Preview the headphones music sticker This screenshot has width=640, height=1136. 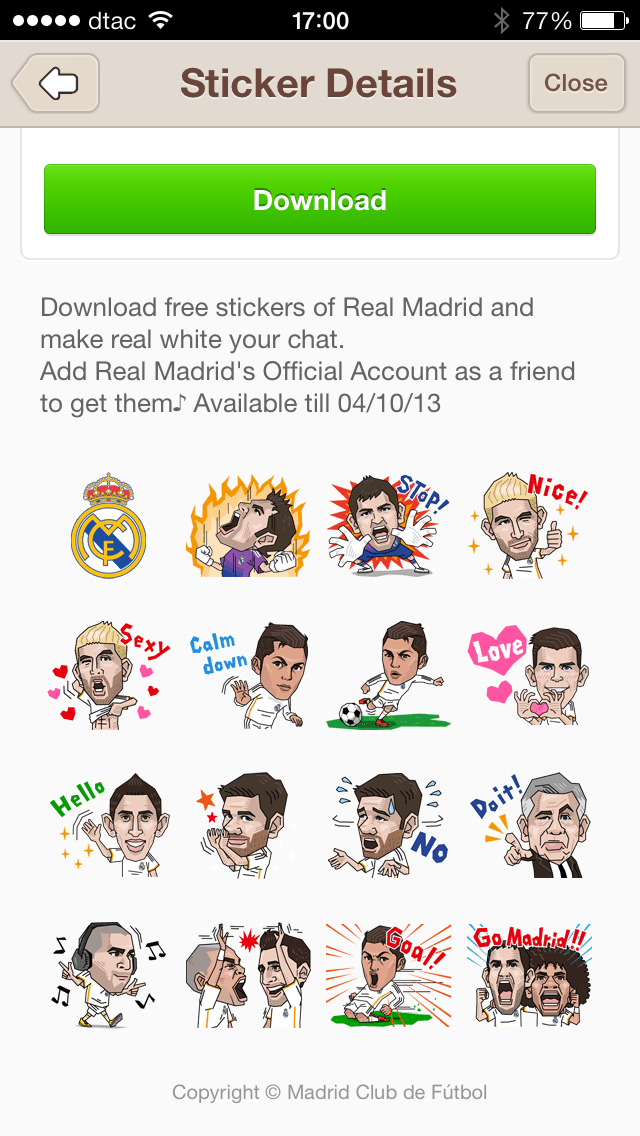tap(109, 973)
